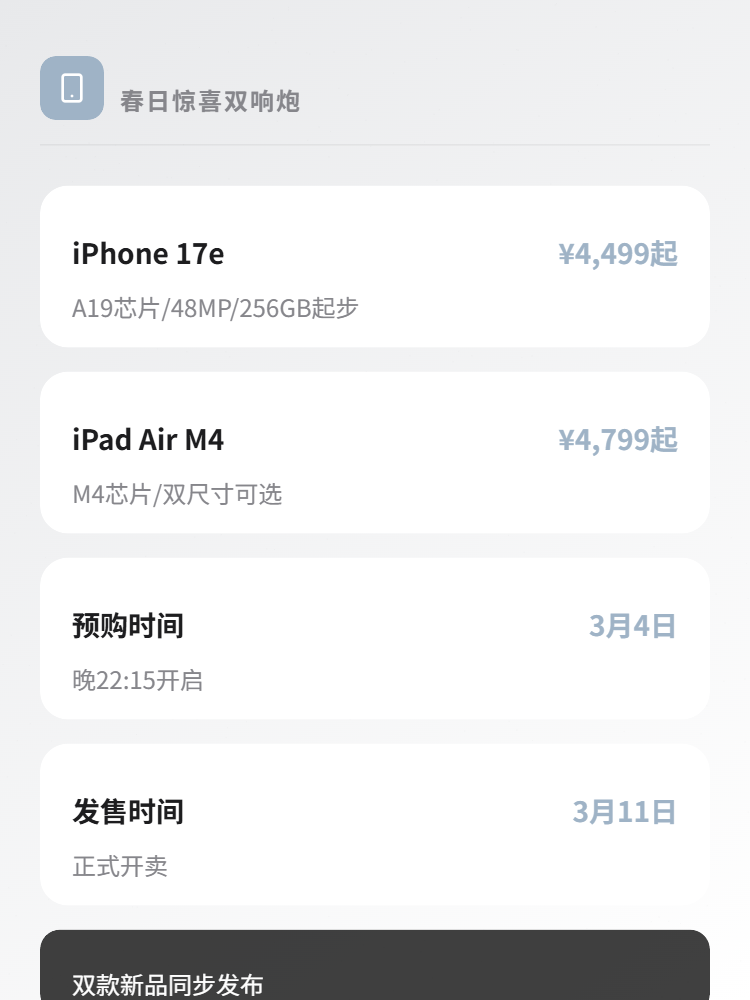Open the 发售时间 card
The width and height of the screenshot is (750, 1000).
(375, 824)
